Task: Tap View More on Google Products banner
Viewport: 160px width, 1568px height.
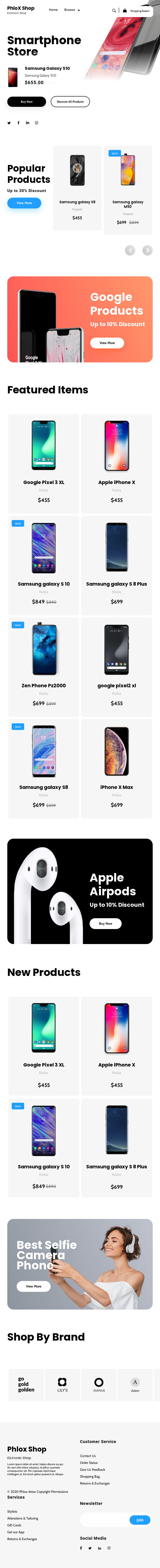Action: tap(107, 343)
